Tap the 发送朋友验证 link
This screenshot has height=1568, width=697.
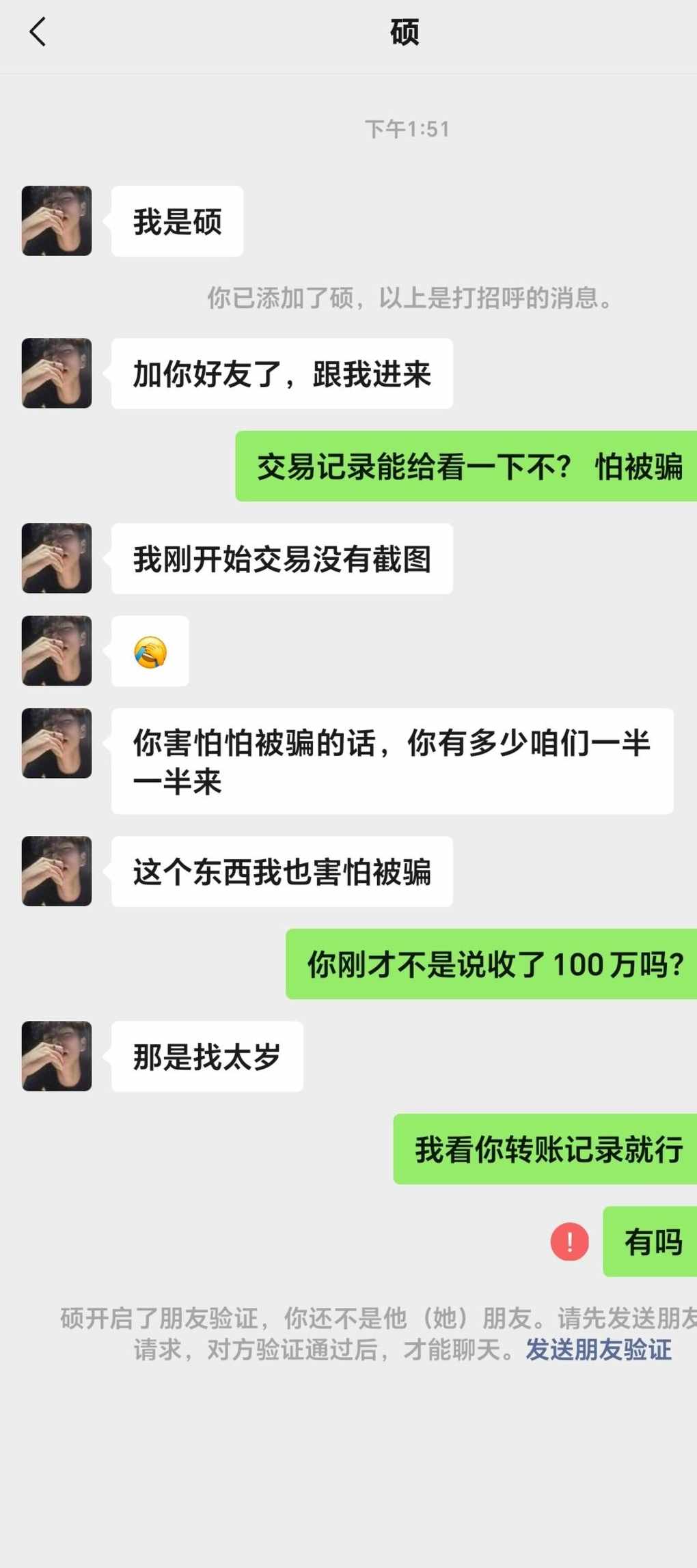(x=598, y=1349)
